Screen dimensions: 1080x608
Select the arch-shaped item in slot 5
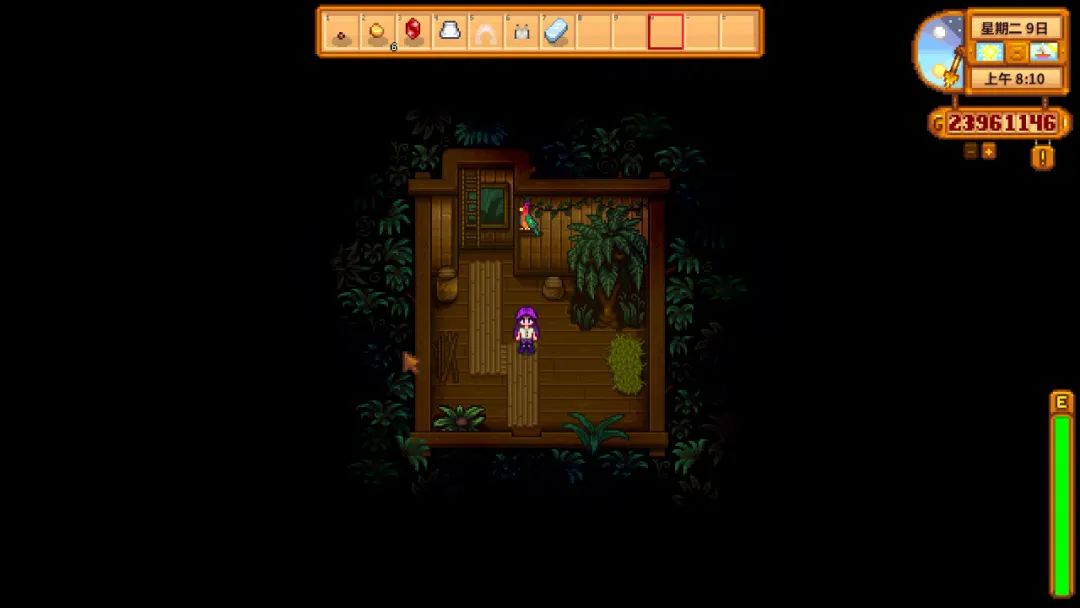(x=486, y=32)
